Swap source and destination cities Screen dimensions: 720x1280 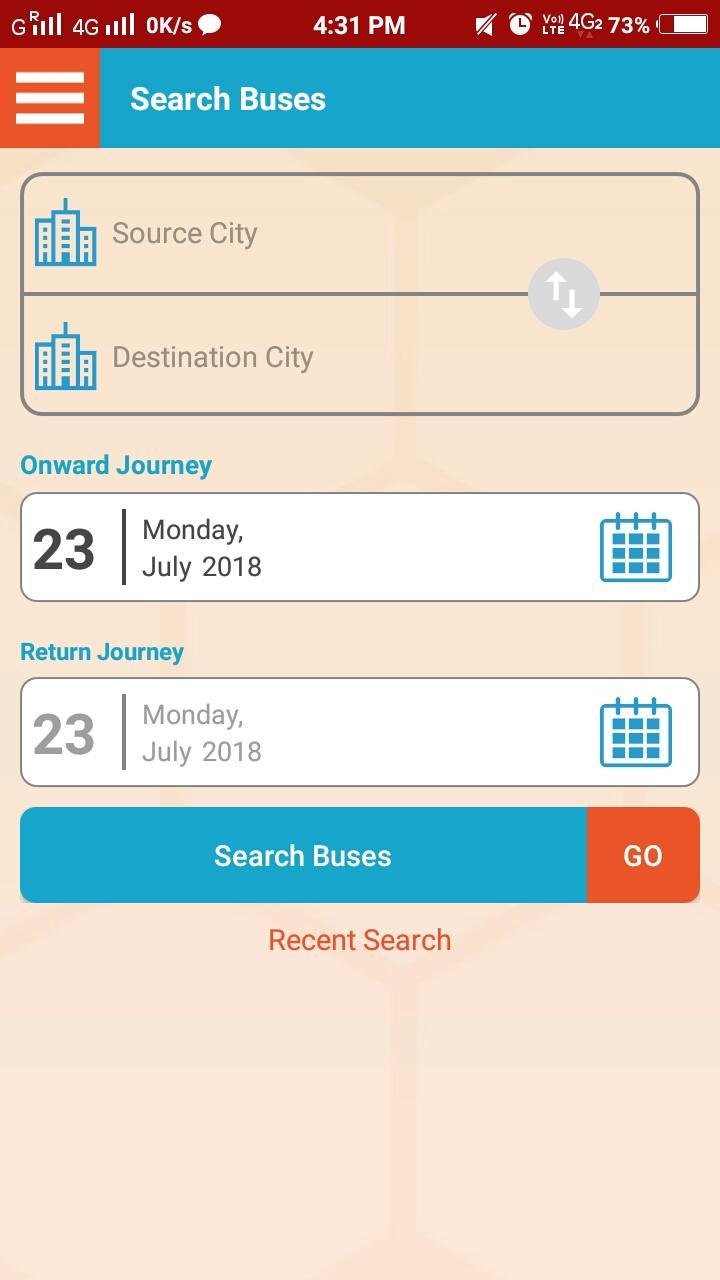pos(564,294)
